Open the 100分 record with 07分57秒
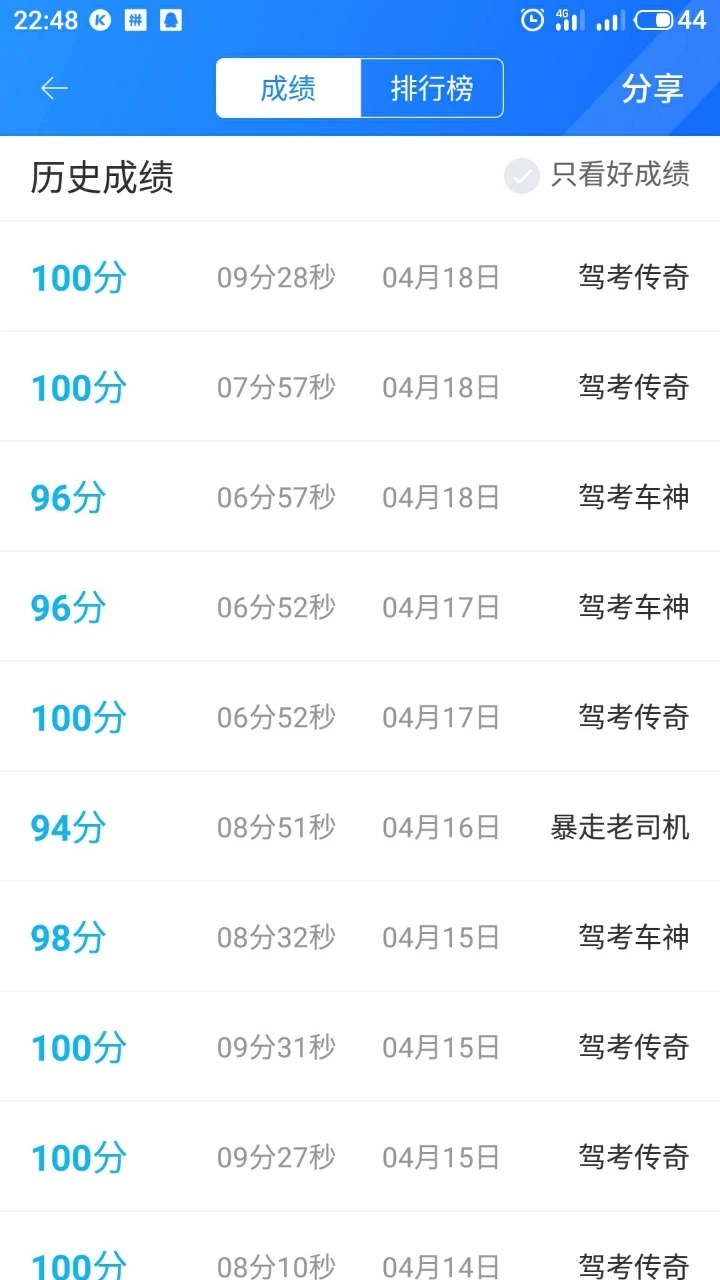This screenshot has width=720, height=1280. (360, 387)
